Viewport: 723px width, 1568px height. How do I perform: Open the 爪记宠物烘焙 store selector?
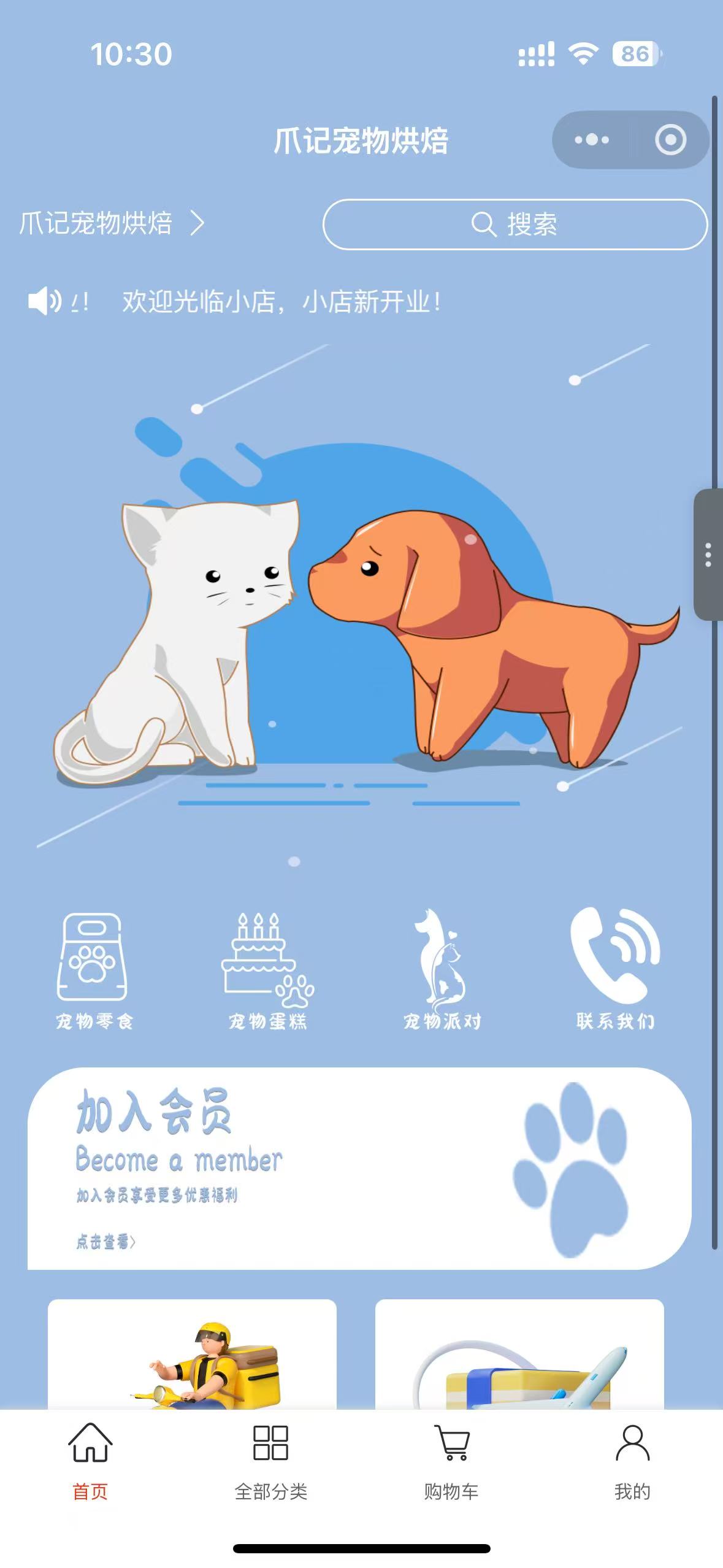(112, 223)
